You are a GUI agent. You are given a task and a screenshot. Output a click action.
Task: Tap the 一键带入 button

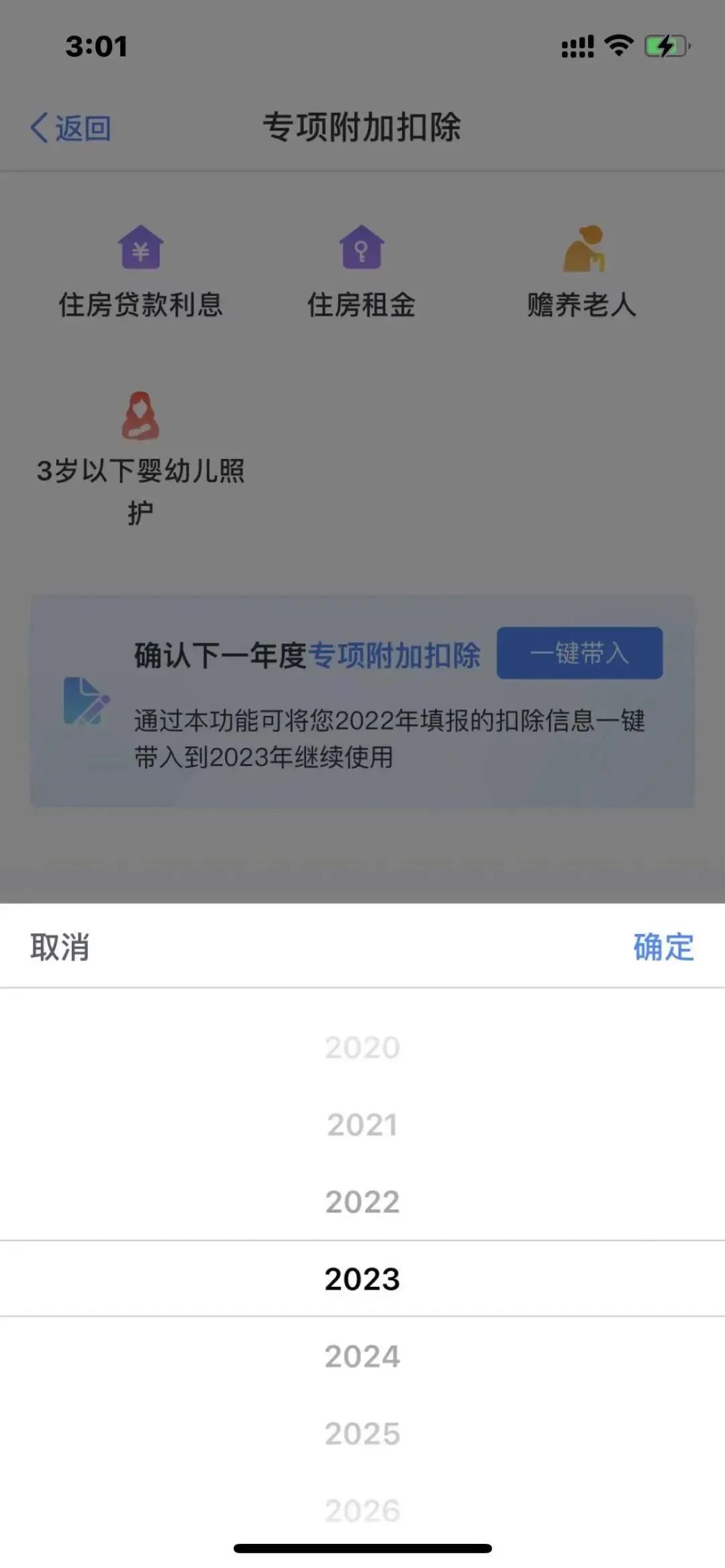pos(579,653)
